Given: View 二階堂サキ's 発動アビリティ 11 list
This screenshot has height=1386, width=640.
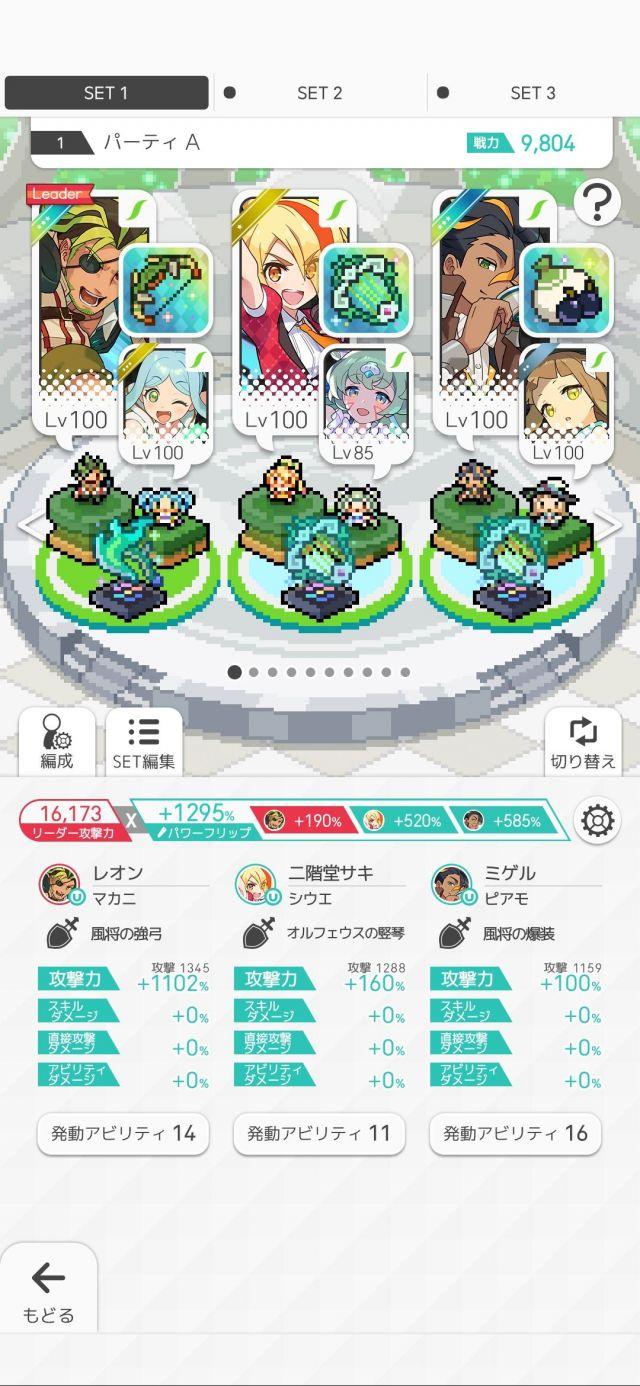Looking at the screenshot, I should pyautogui.click(x=318, y=1133).
